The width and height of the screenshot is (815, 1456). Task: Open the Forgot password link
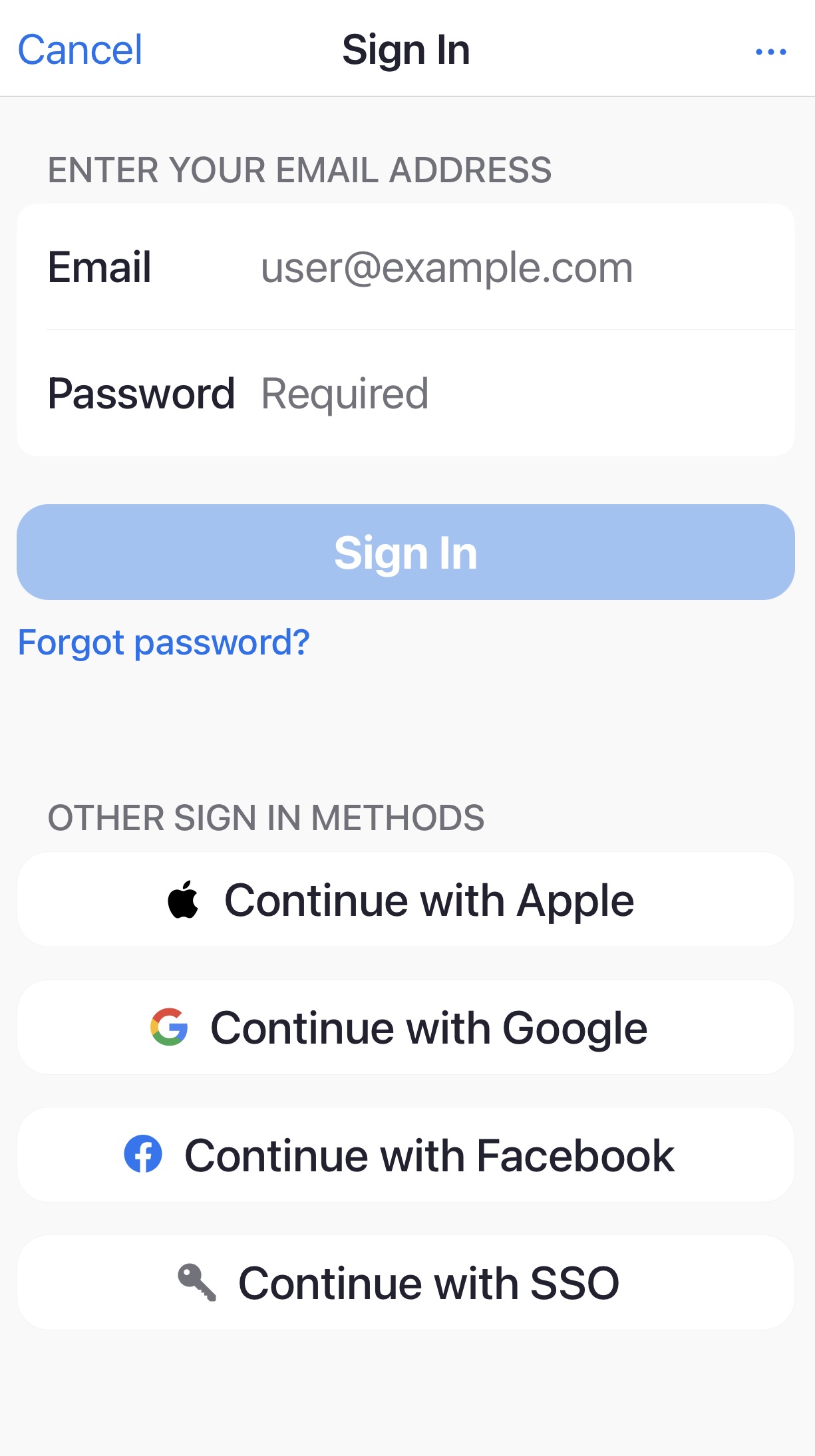[x=164, y=643]
